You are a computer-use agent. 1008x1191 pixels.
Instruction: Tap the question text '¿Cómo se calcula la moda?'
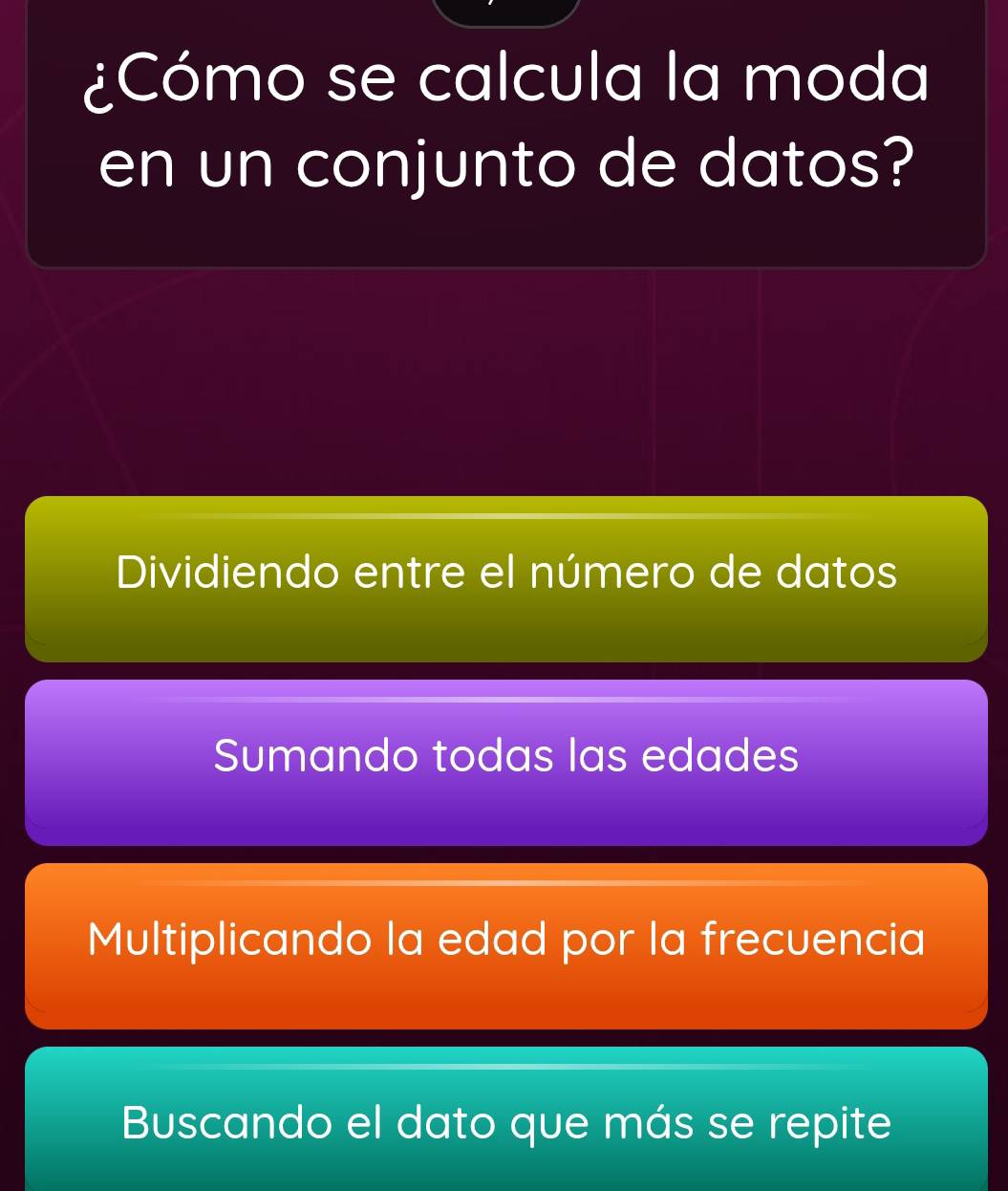click(504, 122)
